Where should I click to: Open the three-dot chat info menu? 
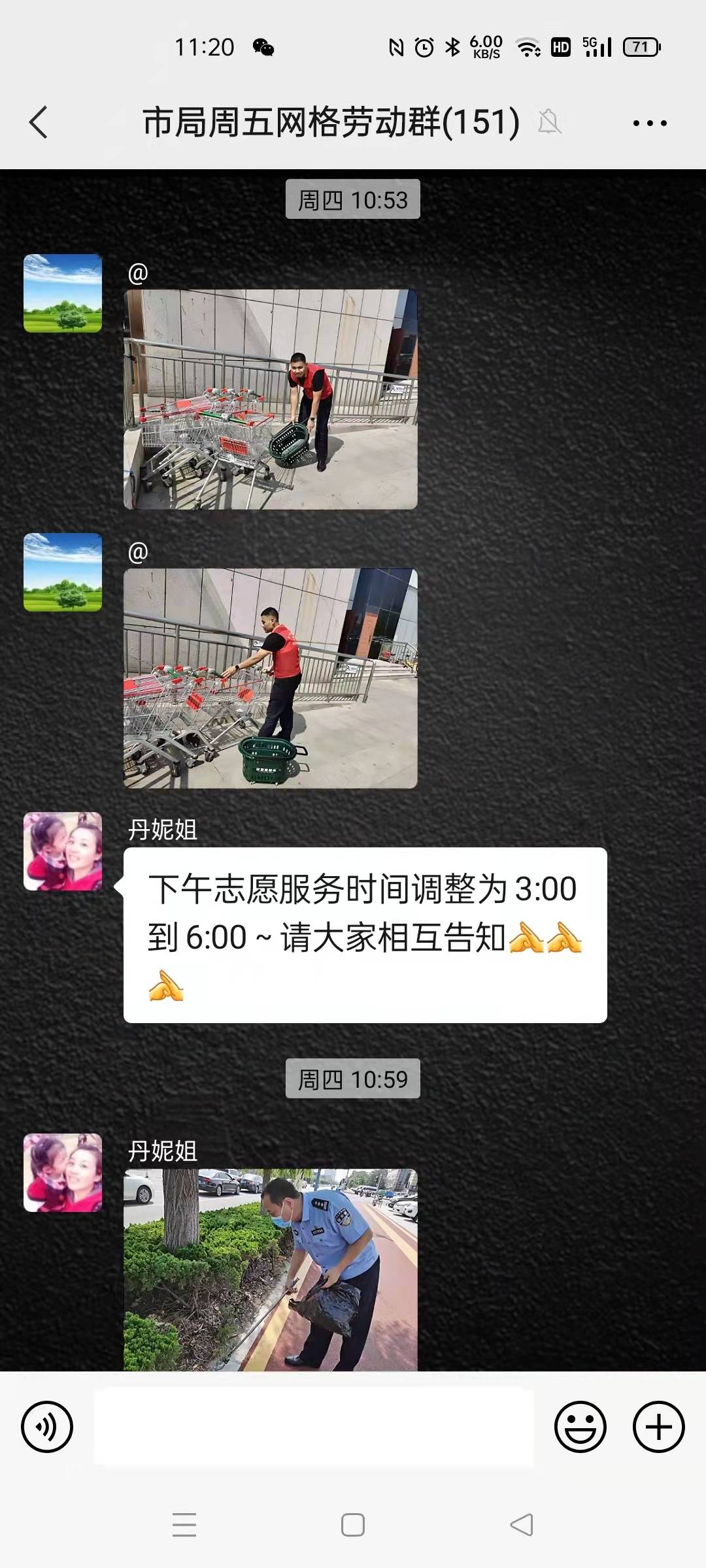click(x=650, y=123)
